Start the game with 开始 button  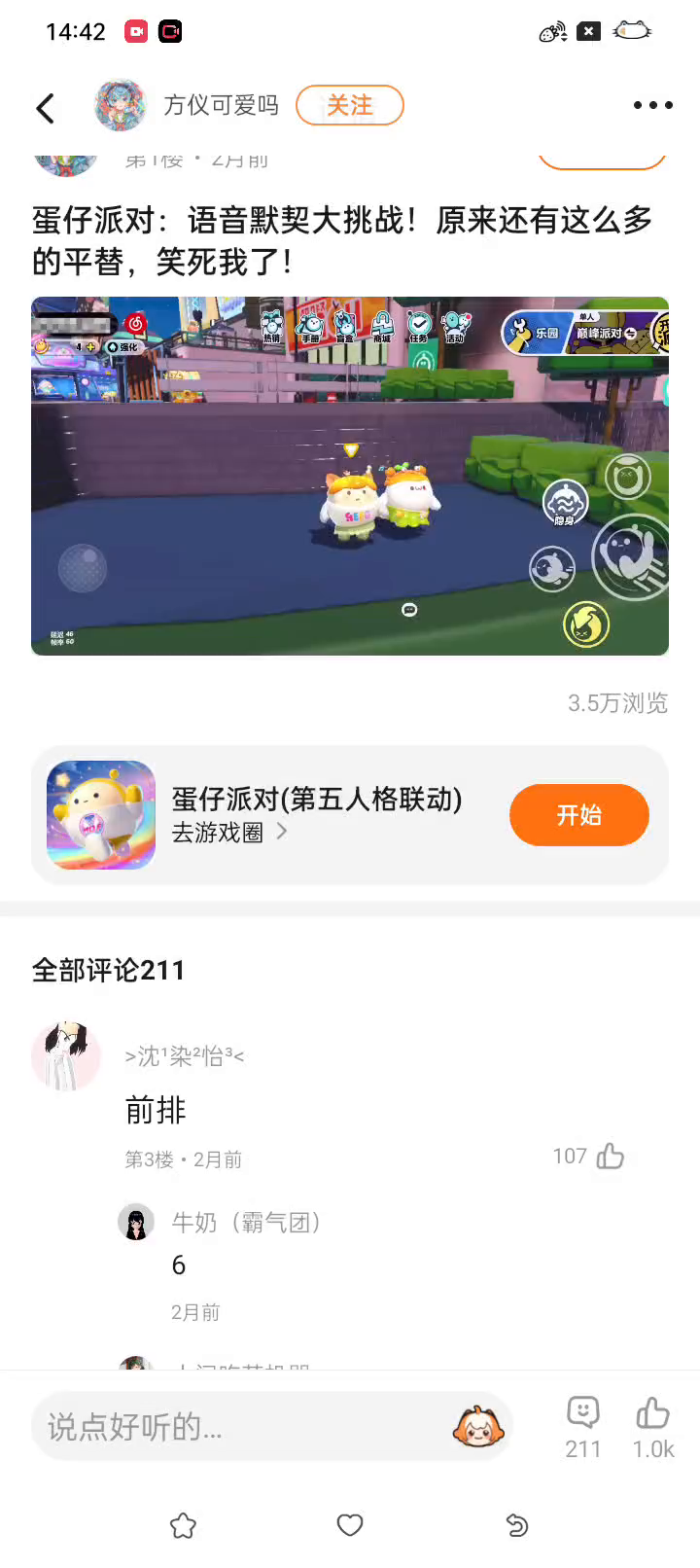click(x=578, y=815)
